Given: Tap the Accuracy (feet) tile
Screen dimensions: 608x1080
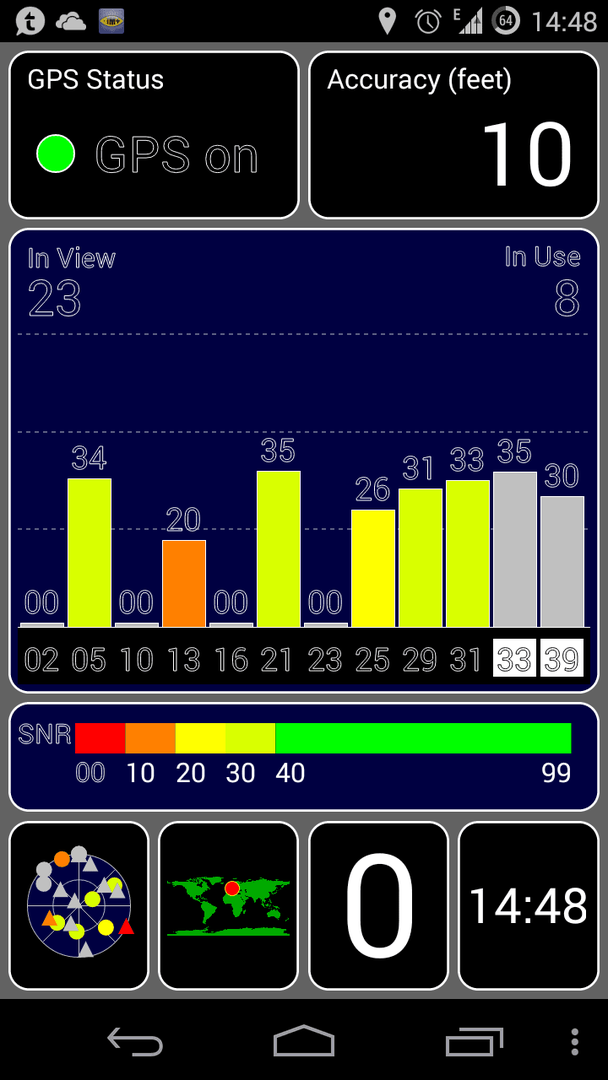Looking at the screenshot, I should (x=454, y=135).
